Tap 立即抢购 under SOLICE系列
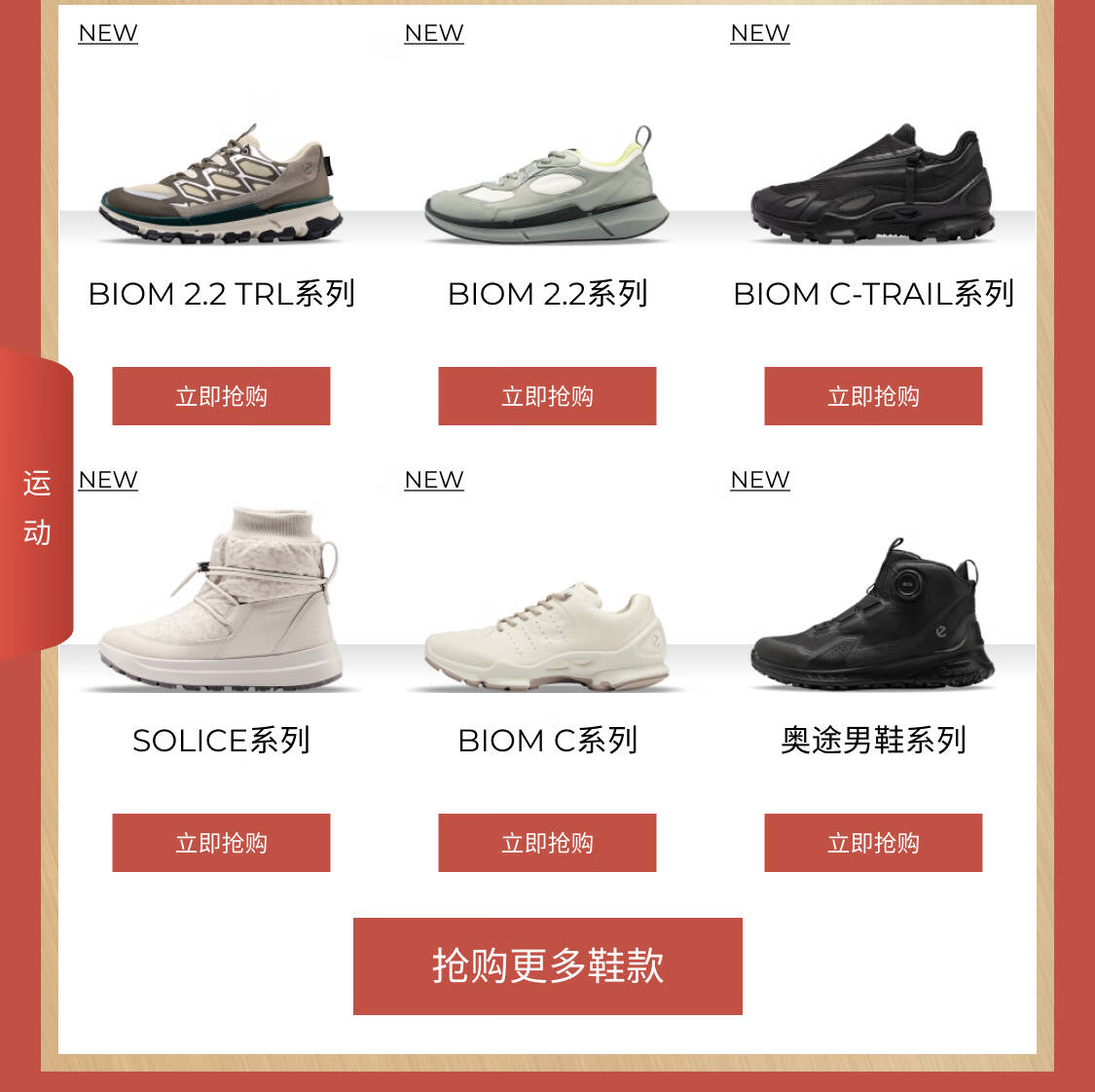1095x1092 pixels. 221,843
